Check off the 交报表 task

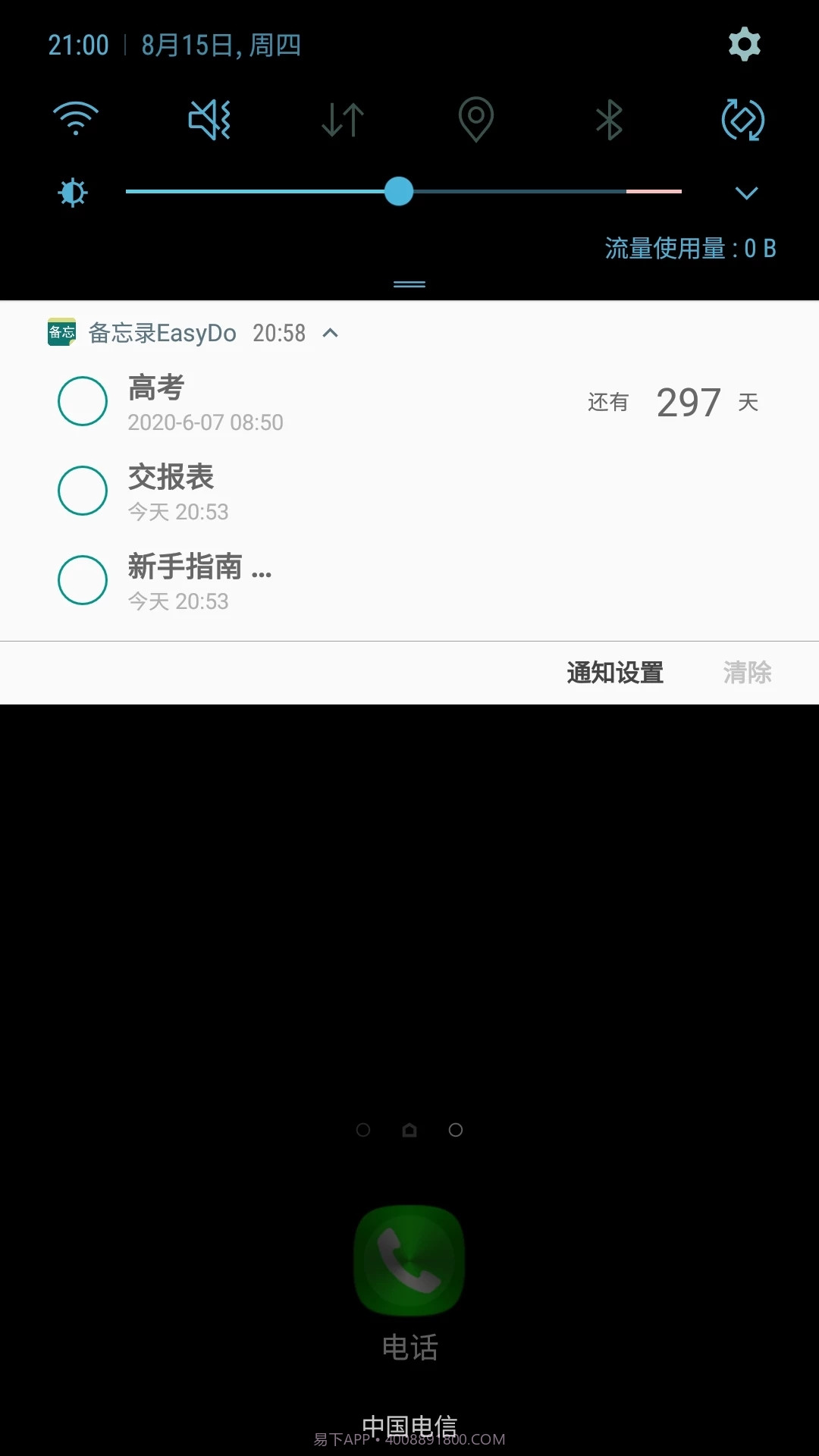pos(83,490)
